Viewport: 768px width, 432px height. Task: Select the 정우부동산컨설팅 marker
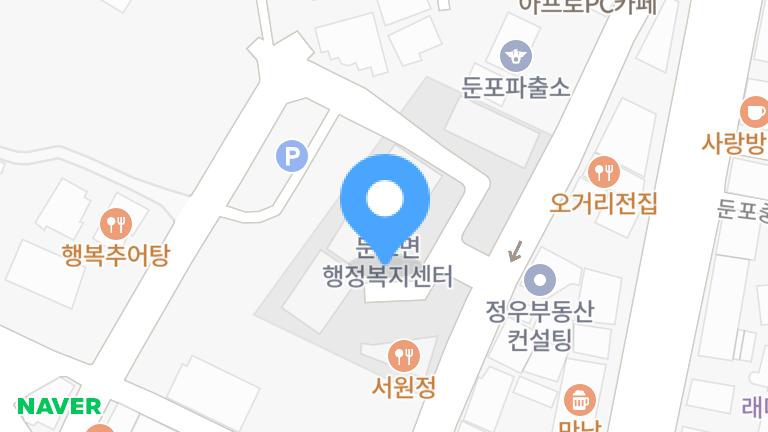540,277
